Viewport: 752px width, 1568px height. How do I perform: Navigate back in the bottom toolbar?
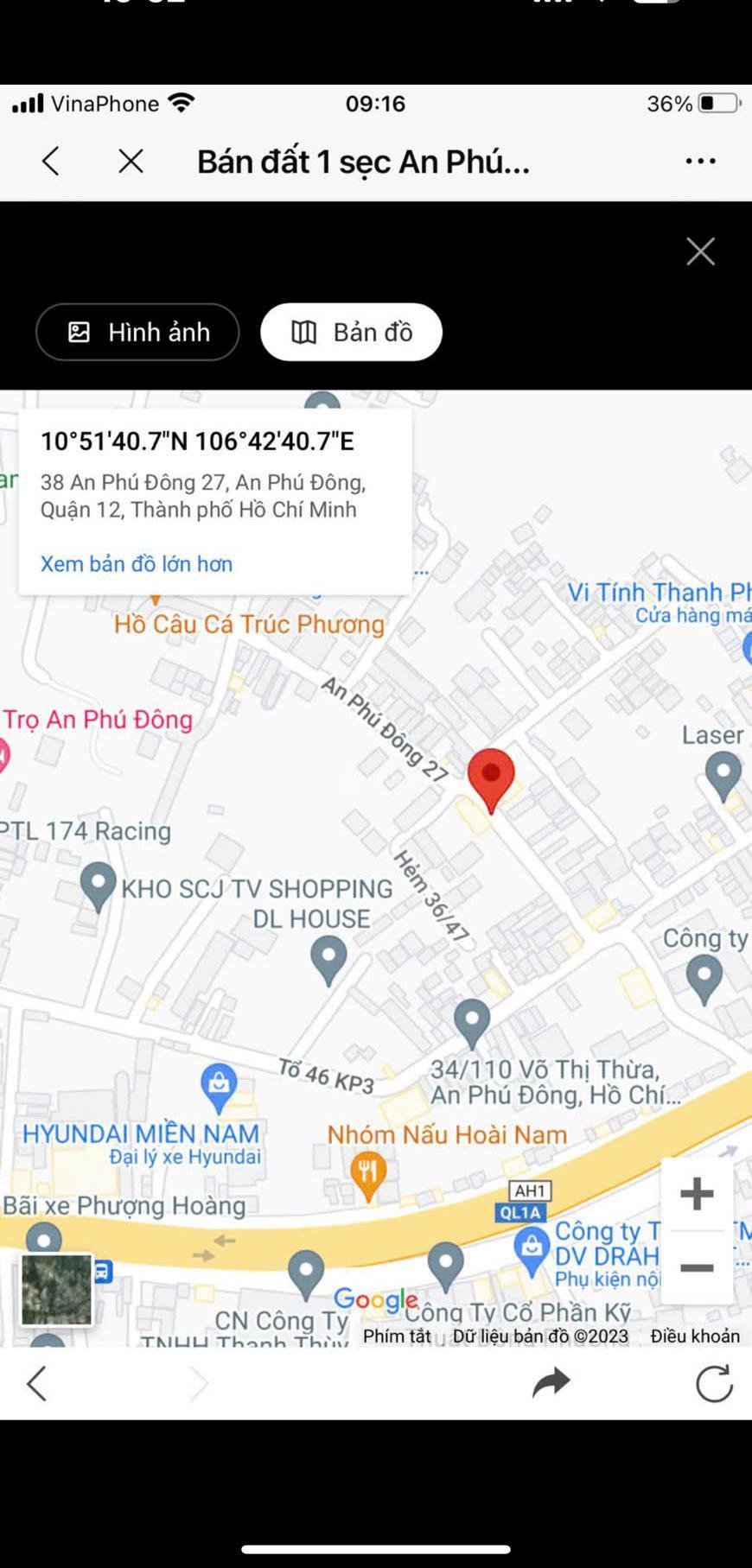tap(36, 1383)
